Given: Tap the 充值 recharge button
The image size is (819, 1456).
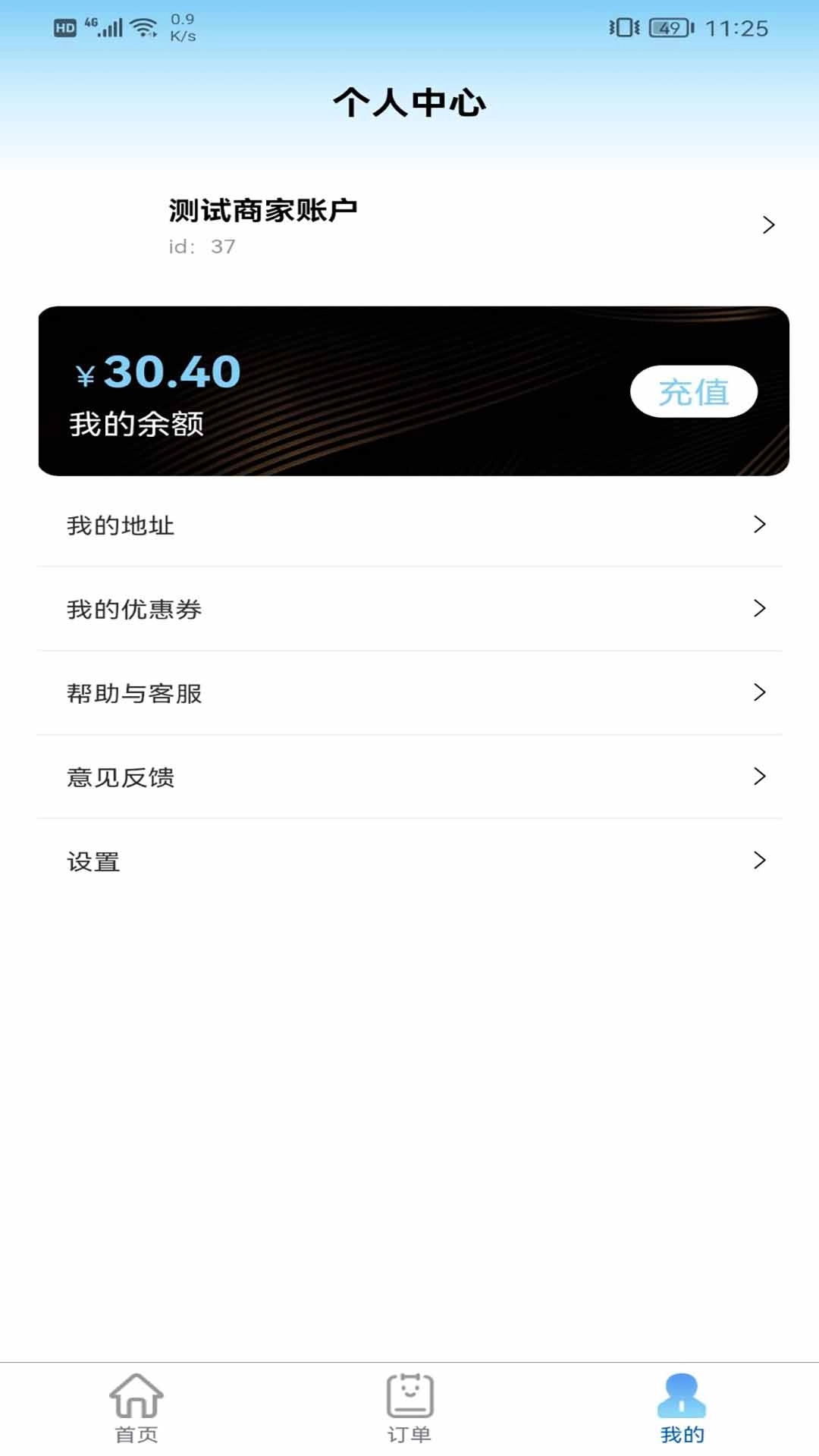Looking at the screenshot, I should (x=693, y=392).
